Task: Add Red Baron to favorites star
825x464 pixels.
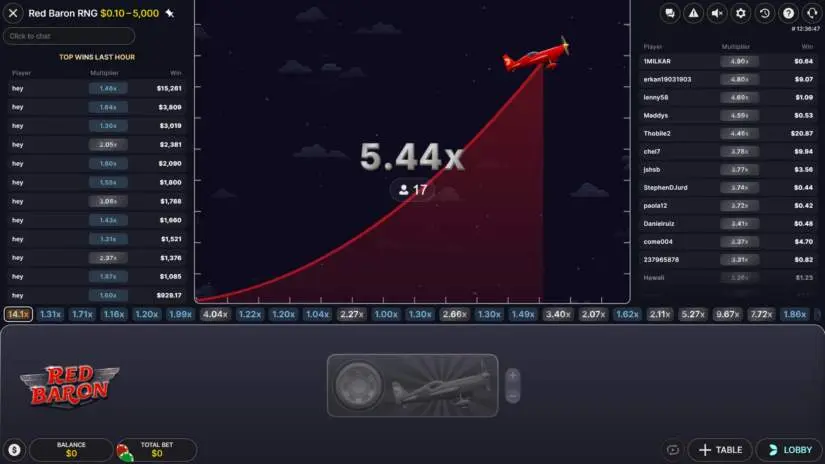Action: [x=170, y=13]
